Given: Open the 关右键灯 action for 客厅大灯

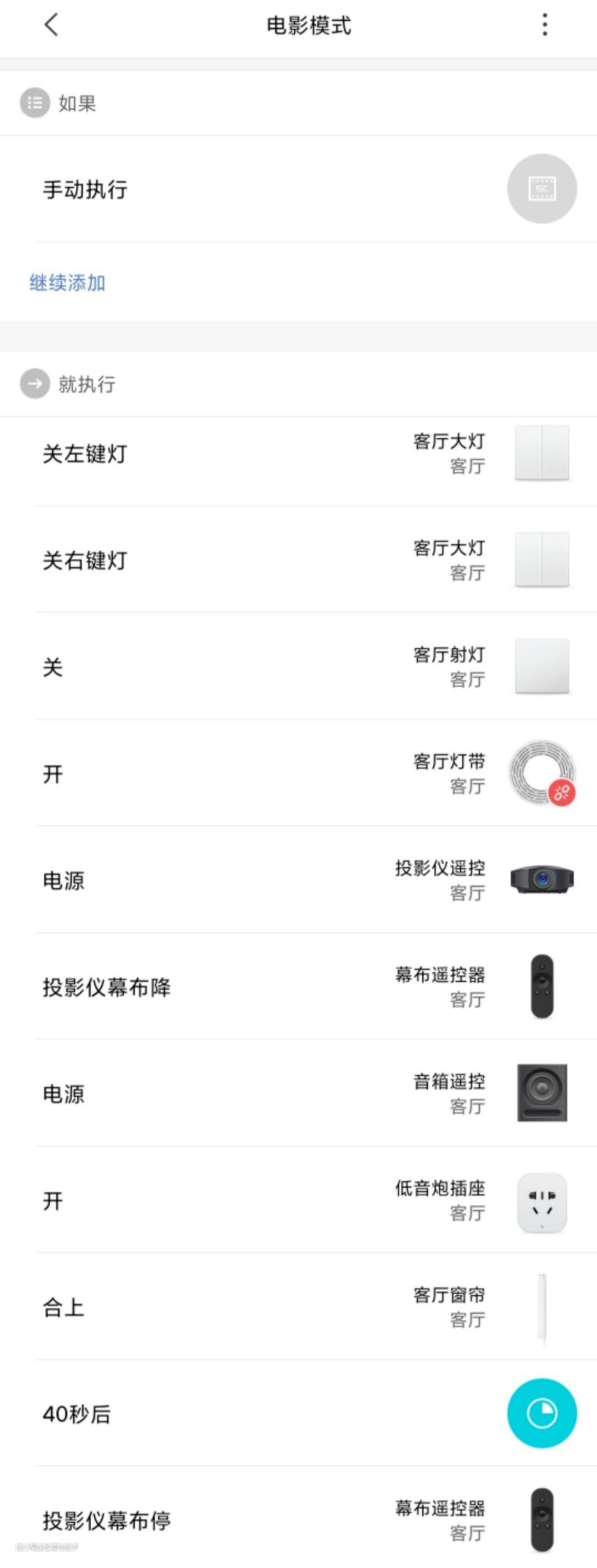Looking at the screenshot, I should (298, 560).
